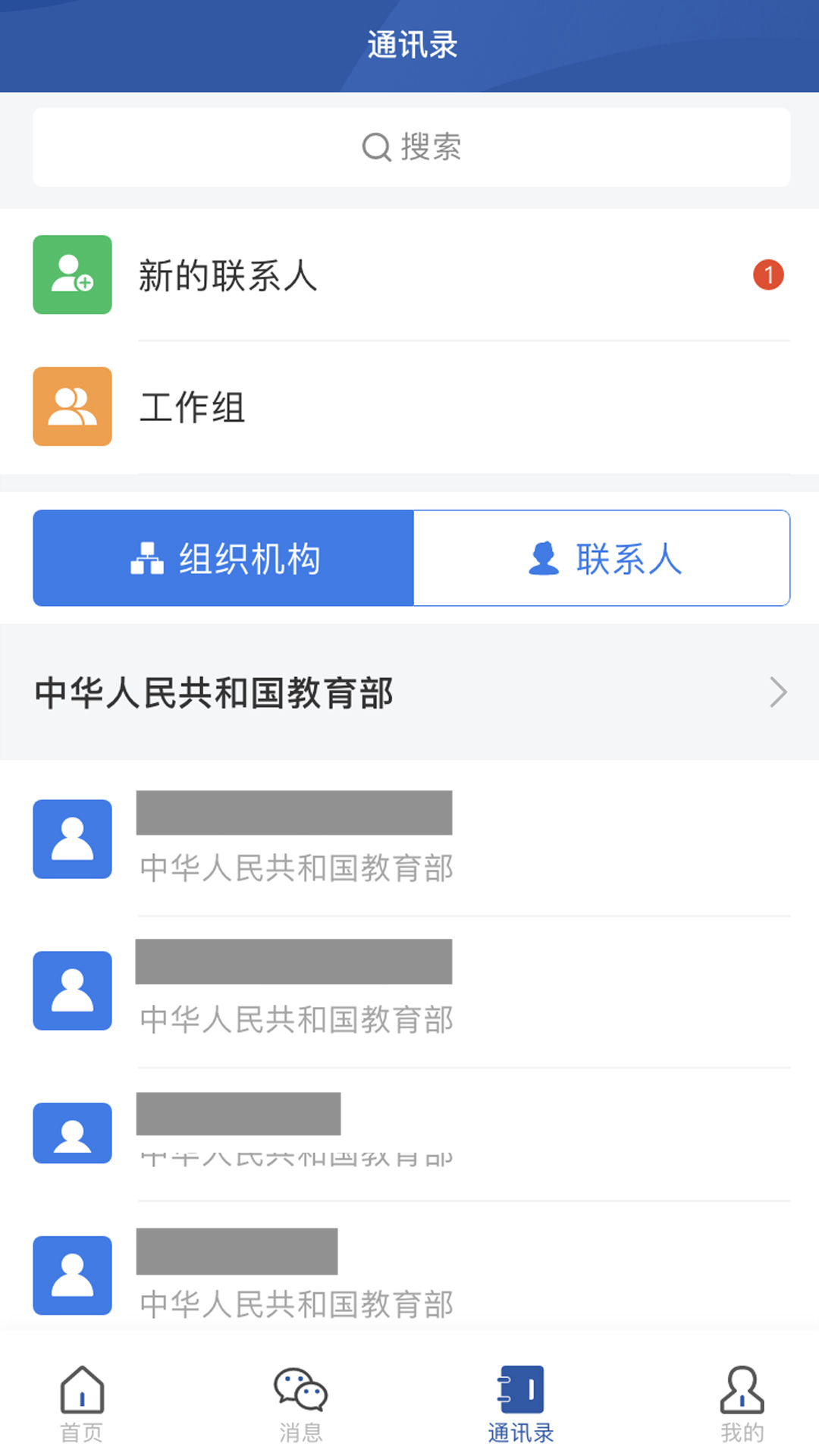Expand 中华人民共和国教育部 organization header
The width and height of the screenshot is (819, 1456).
tap(409, 692)
